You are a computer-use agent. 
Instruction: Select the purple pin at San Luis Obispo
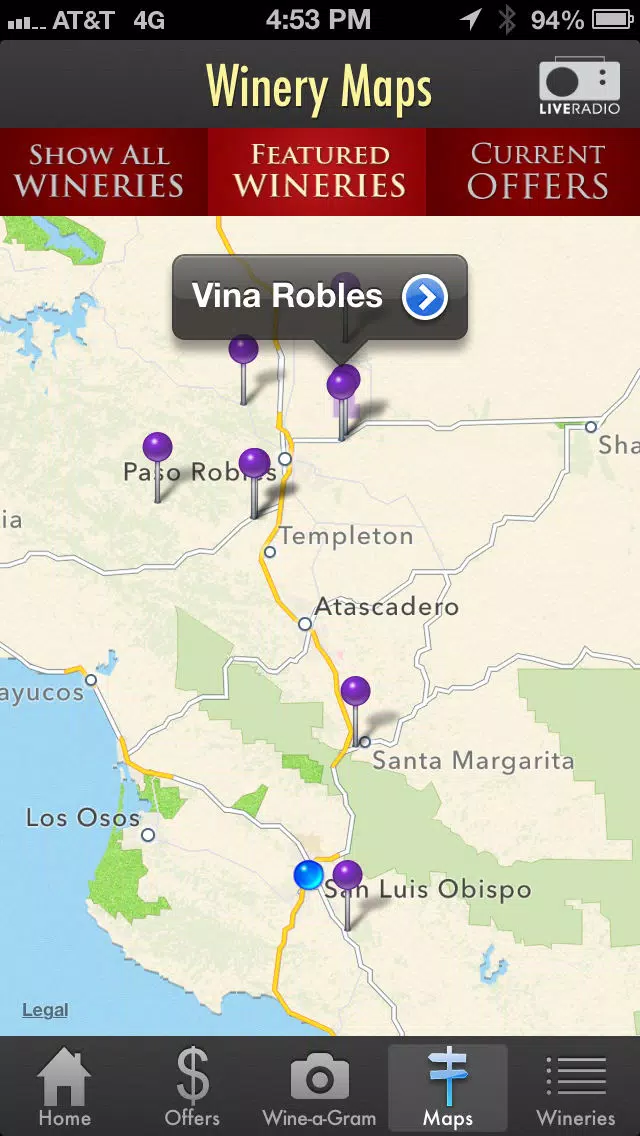pyautogui.click(x=347, y=877)
